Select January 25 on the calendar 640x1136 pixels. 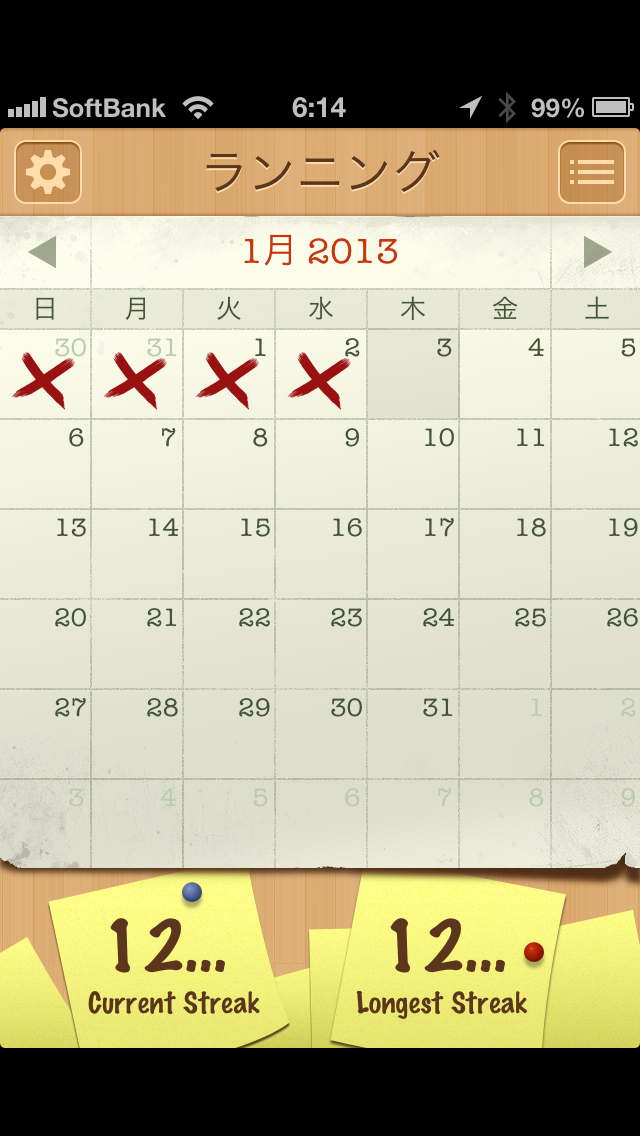pos(505,645)
